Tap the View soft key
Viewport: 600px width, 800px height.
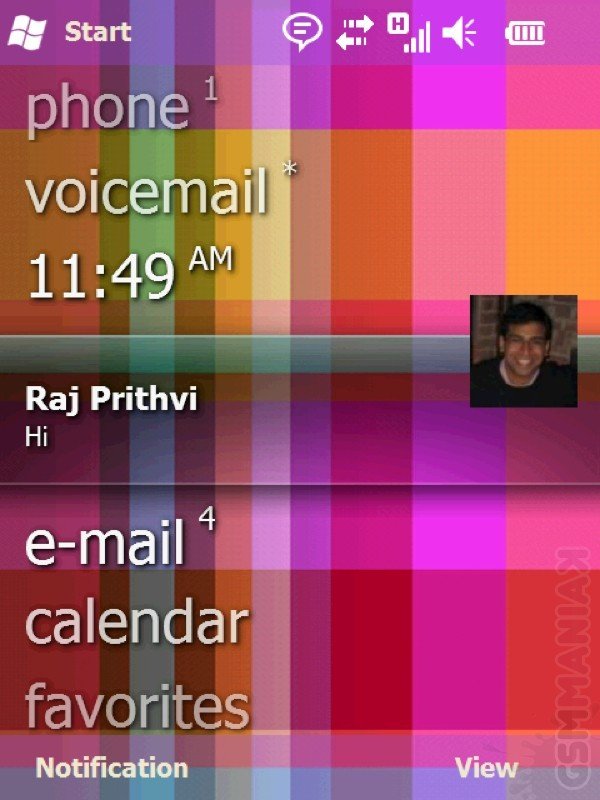[486, 768]
